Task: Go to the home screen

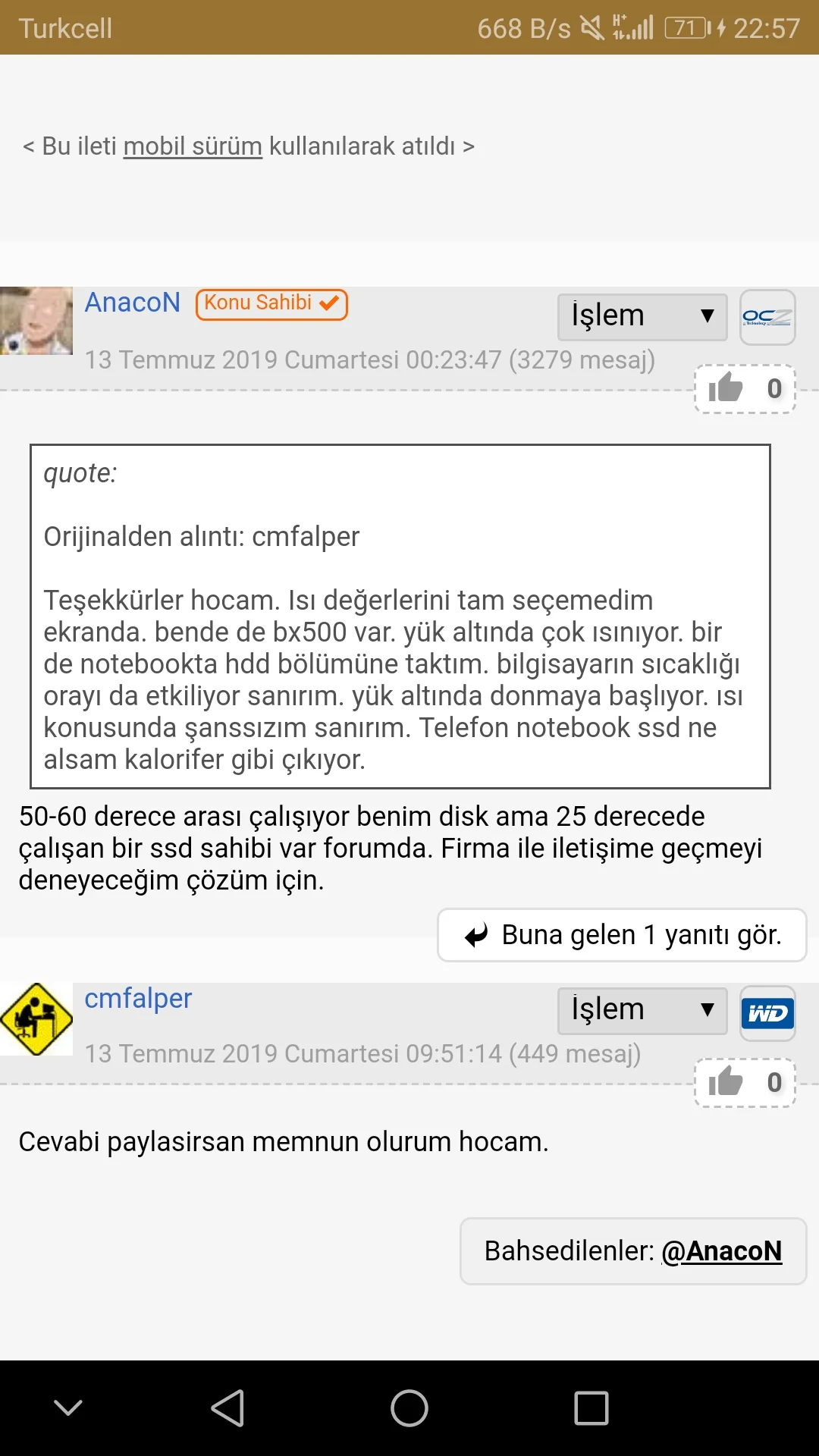Action: pos(409,1408)
